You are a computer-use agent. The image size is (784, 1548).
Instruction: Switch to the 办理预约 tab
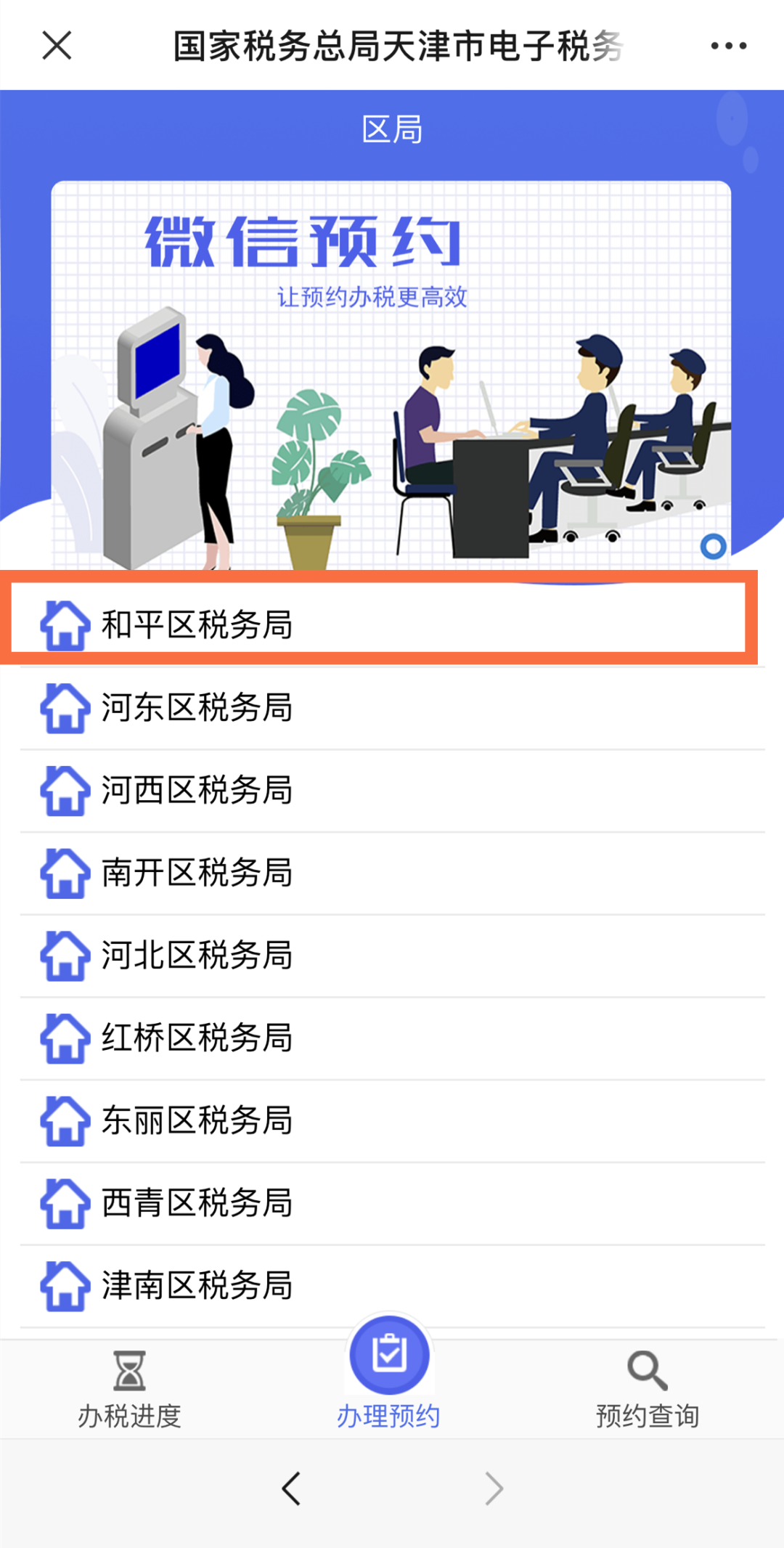[389, 1372]
